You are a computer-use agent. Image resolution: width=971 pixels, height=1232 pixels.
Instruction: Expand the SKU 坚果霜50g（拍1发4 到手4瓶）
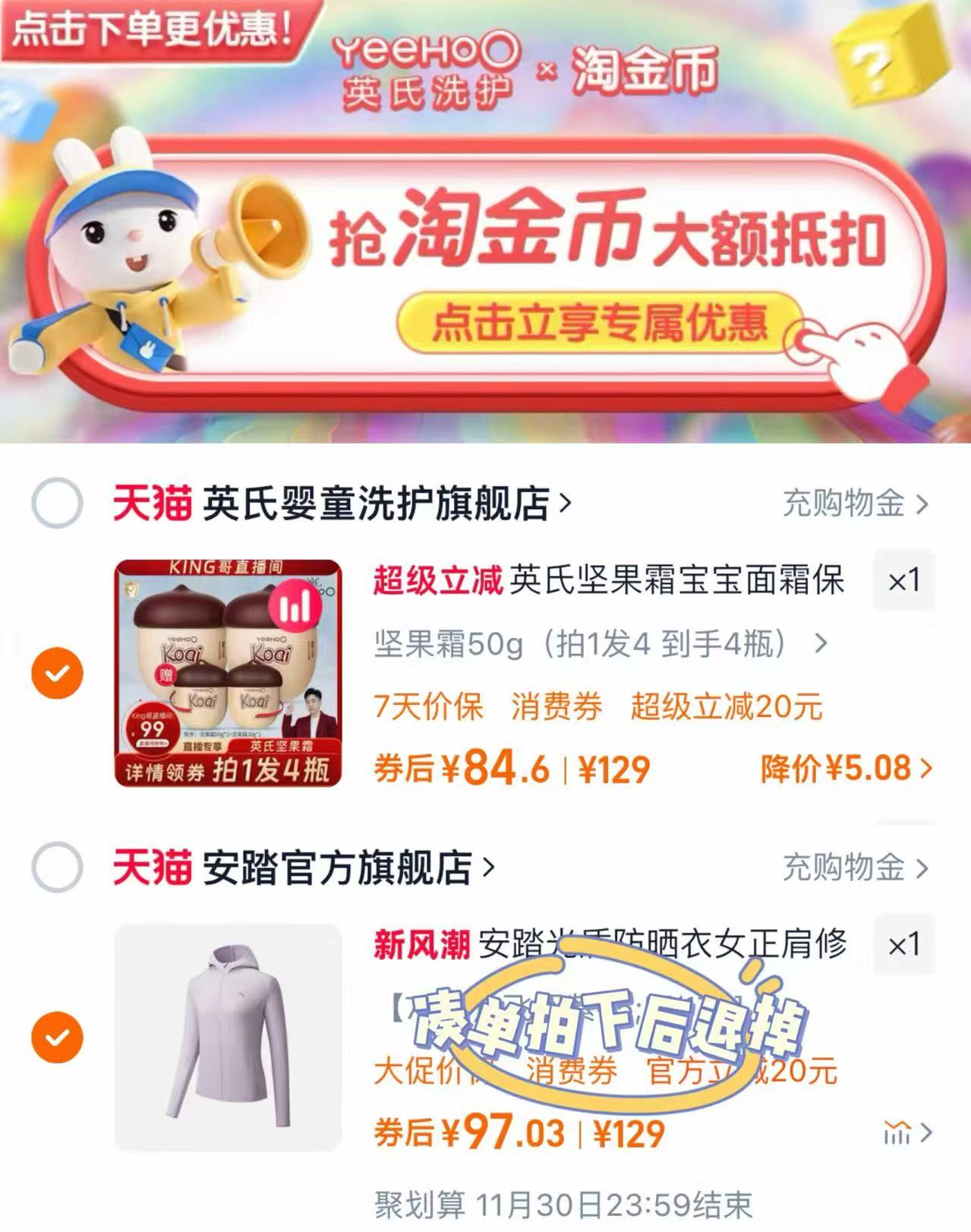click(x=600, y=645)
